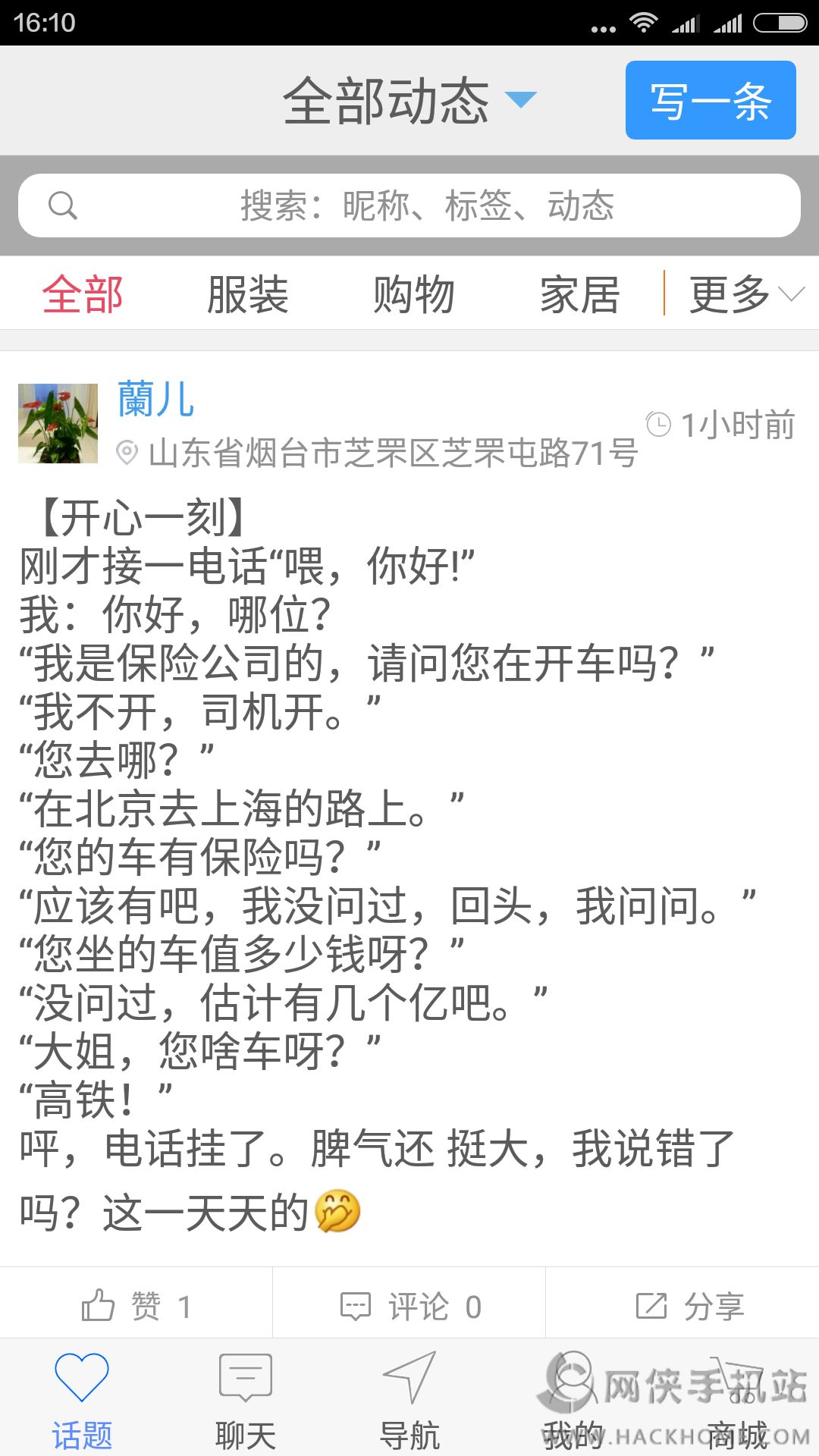This screenshot has width=819, height=1456.
Task: Select the 全部 category tab
Action: (82, 294)
